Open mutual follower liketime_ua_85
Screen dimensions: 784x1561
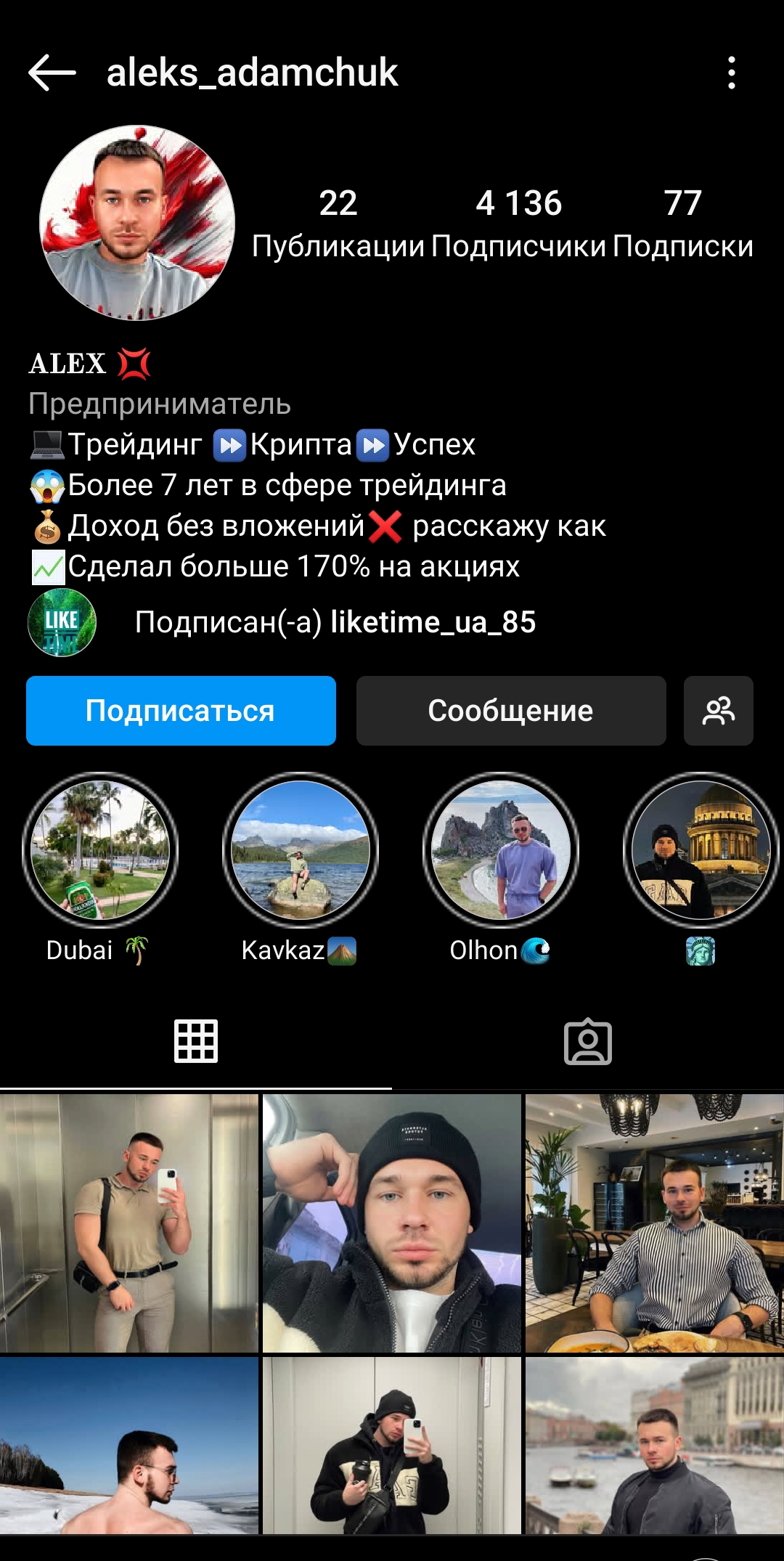tap(433, 622)
